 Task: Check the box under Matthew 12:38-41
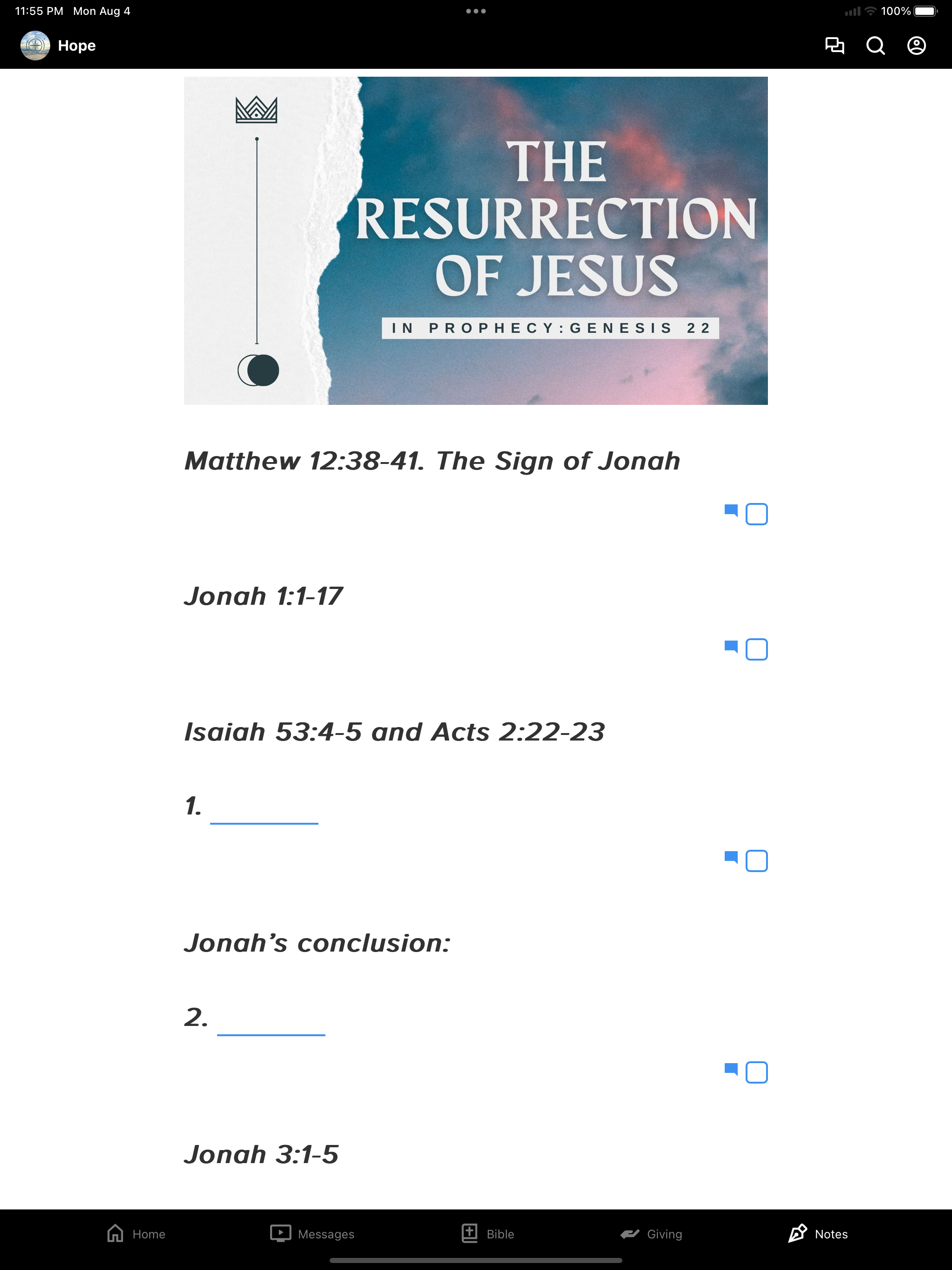coord(756,514)
